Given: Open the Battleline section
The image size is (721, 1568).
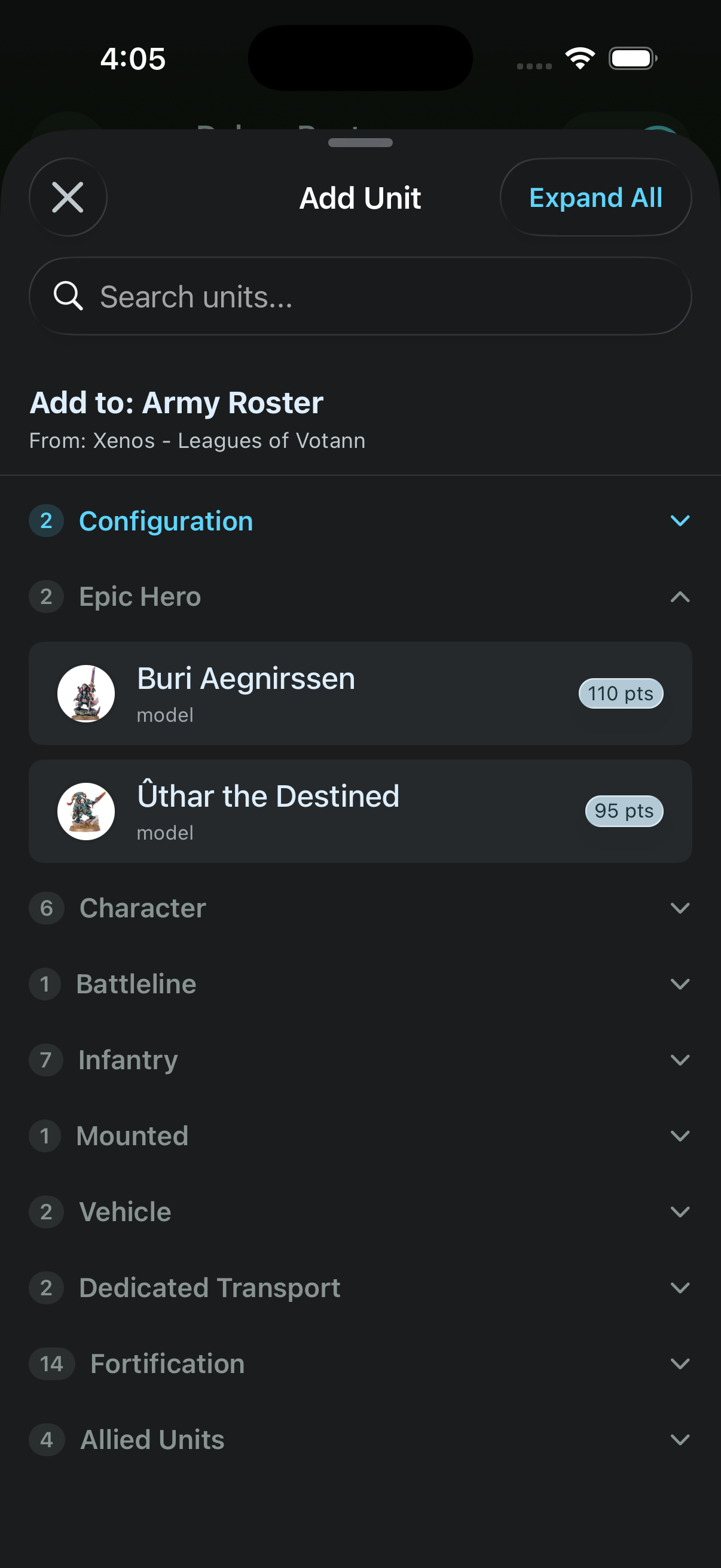Looking at the screenshot, I should point(360,984).
